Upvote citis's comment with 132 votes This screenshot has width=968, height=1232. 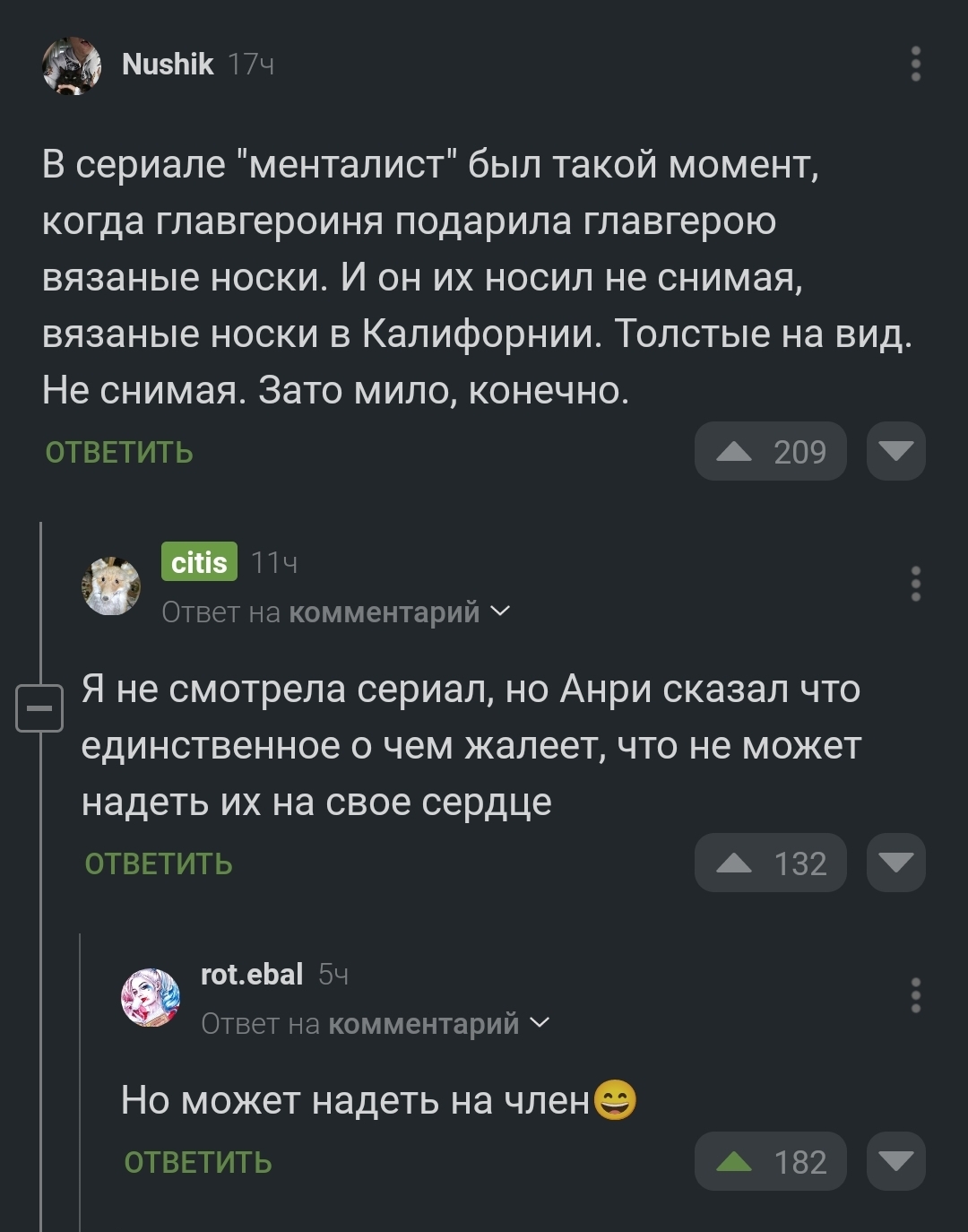tap(771, 863)
